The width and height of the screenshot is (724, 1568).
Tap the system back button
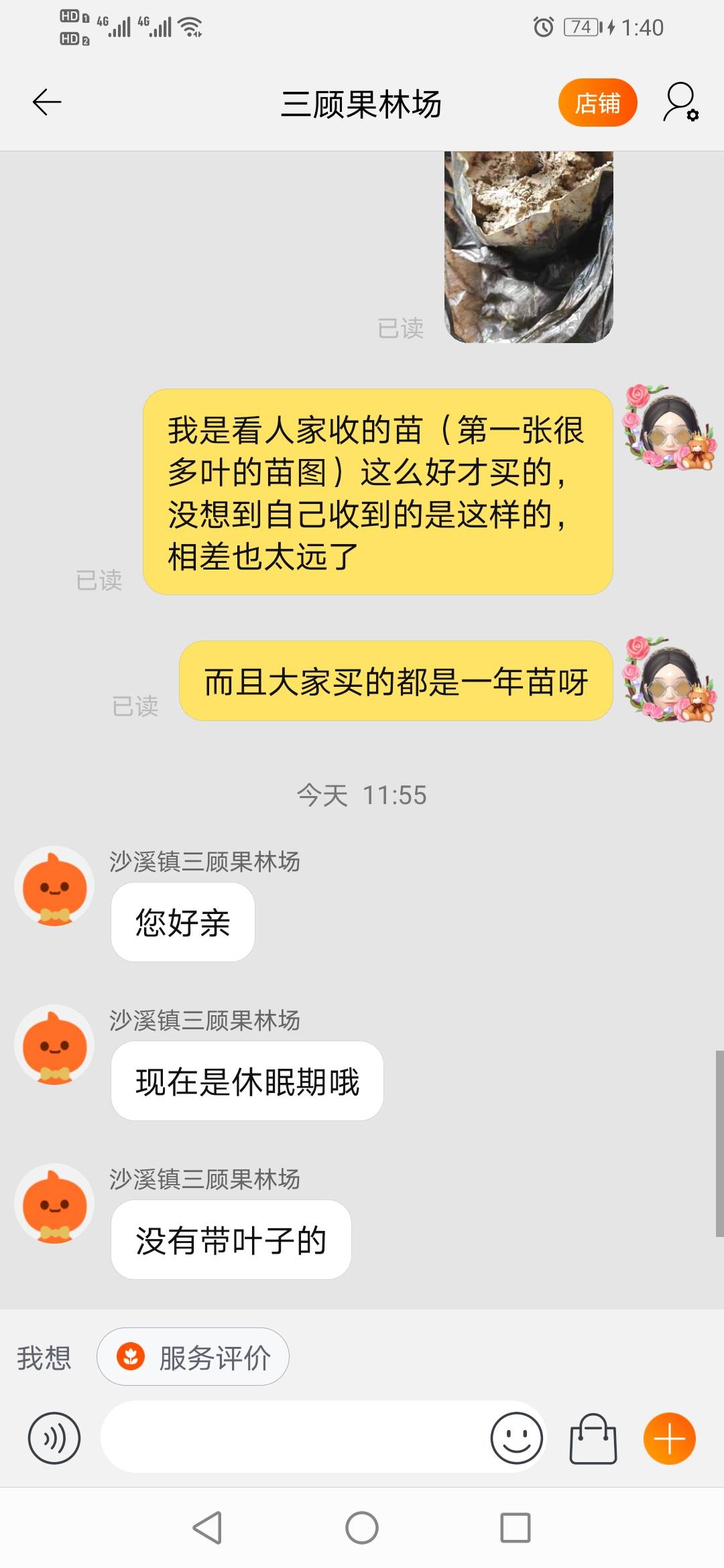click(x=207, y=1528)
